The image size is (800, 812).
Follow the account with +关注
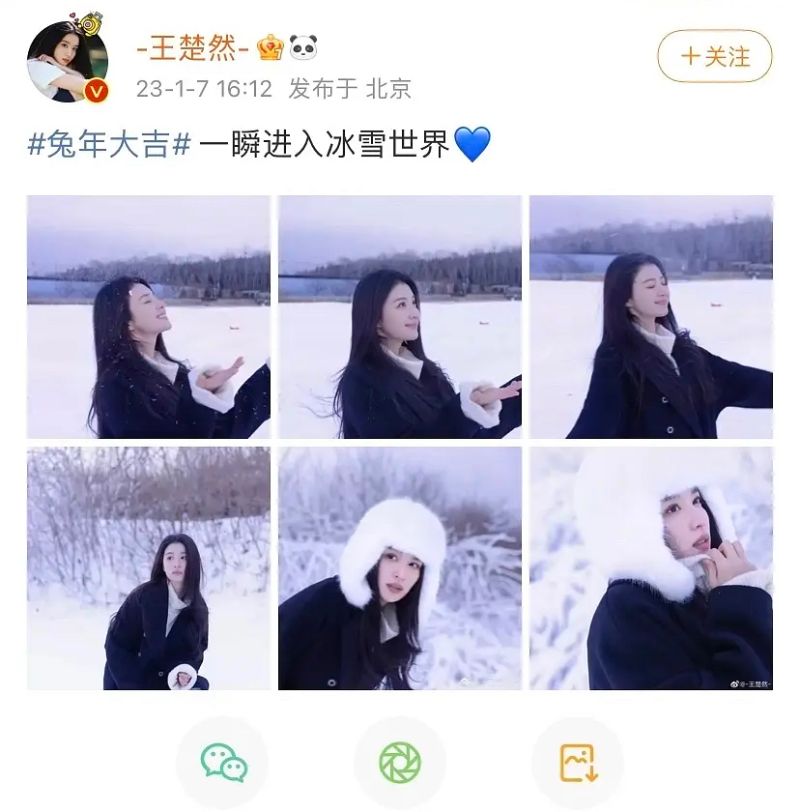[x=714, y=56]
